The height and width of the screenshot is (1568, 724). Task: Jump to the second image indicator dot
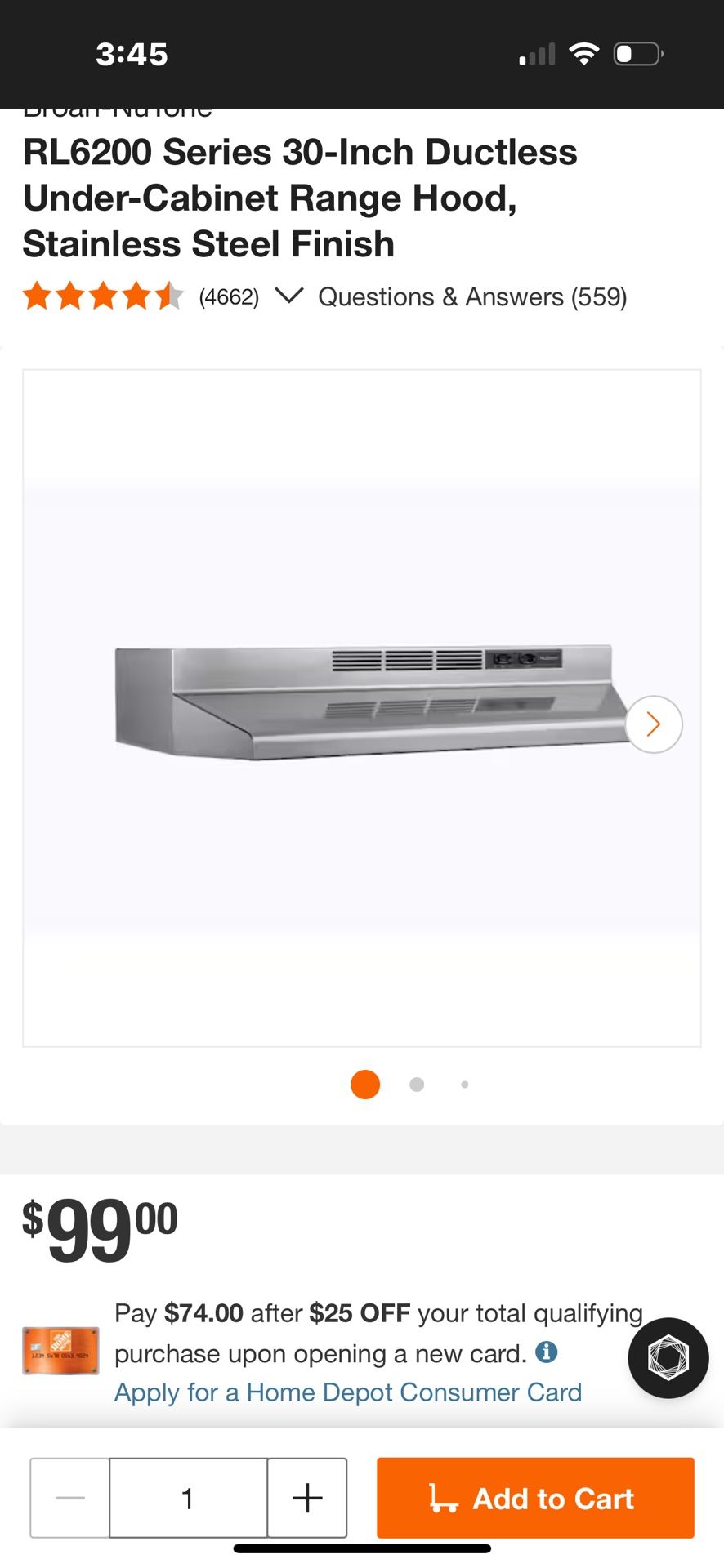pos(417,1085)
